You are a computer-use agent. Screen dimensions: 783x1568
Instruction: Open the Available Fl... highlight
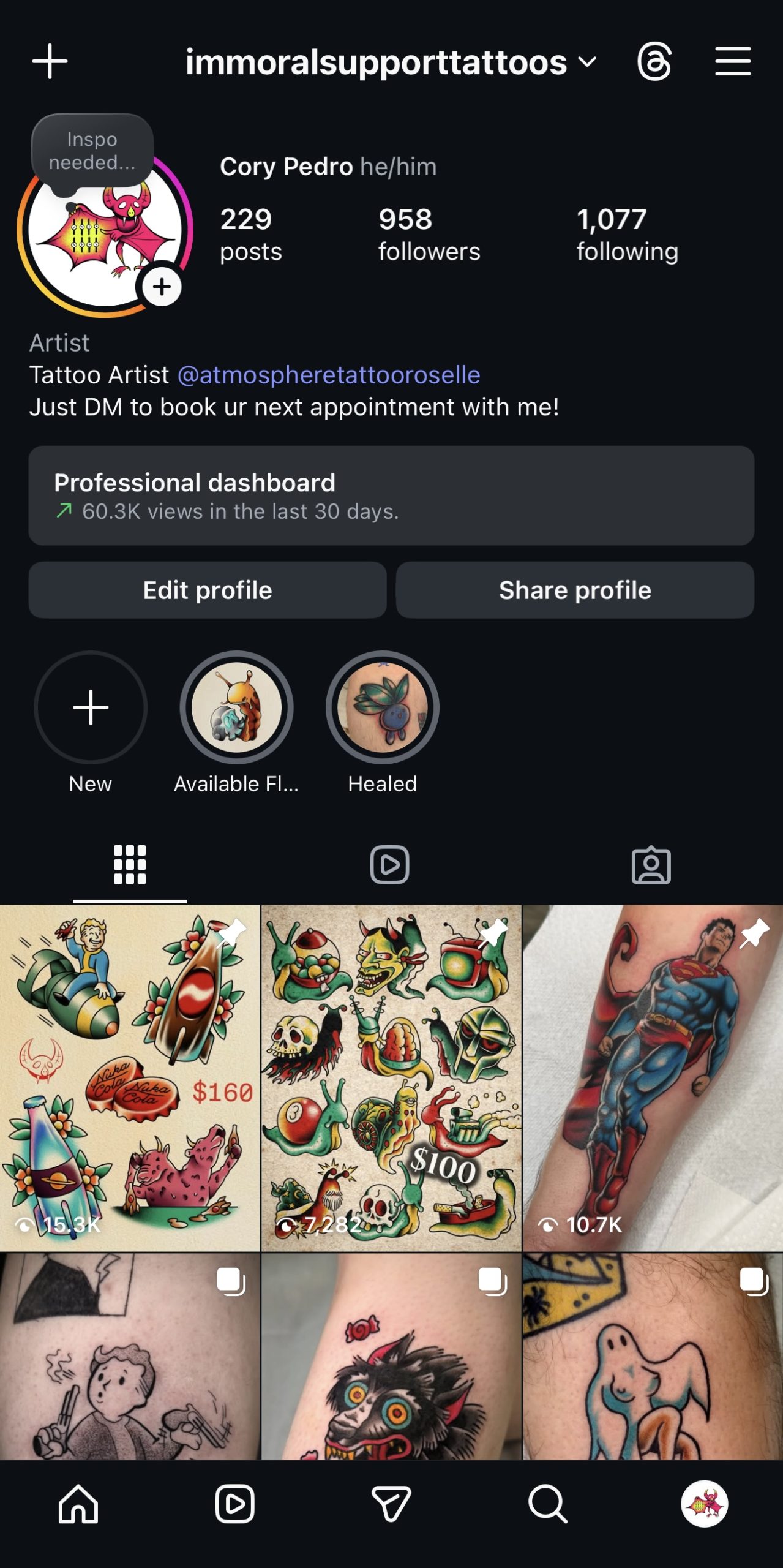[236, 708]
